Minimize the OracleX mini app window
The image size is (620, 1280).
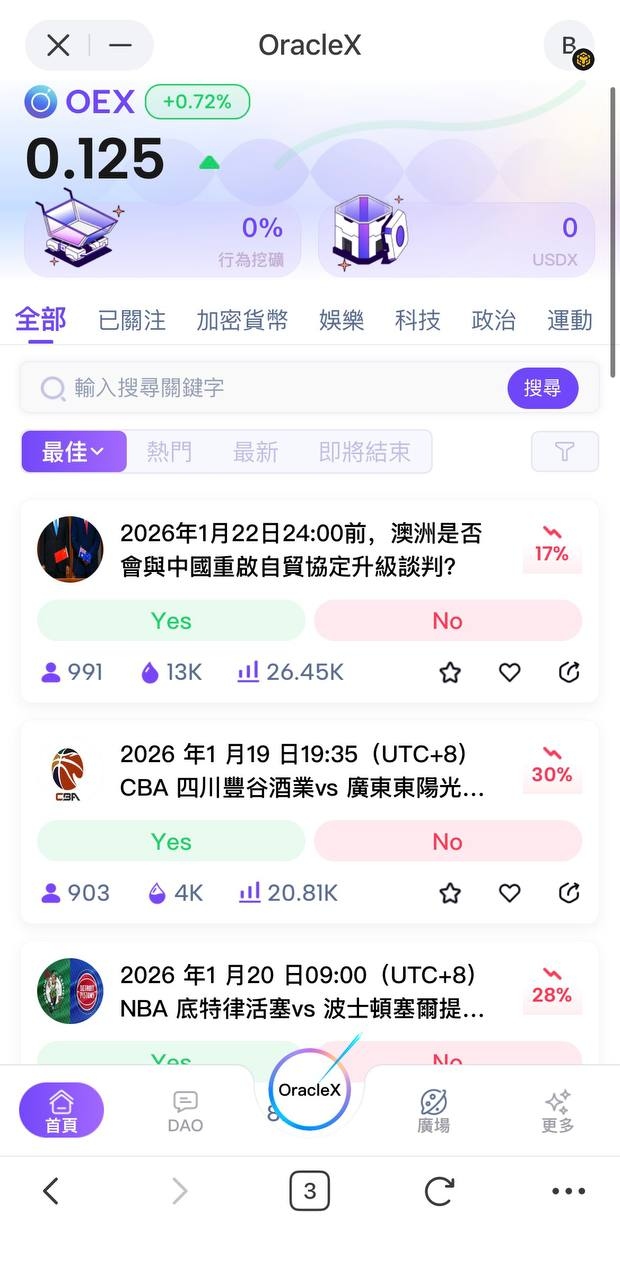pos(121,45)
